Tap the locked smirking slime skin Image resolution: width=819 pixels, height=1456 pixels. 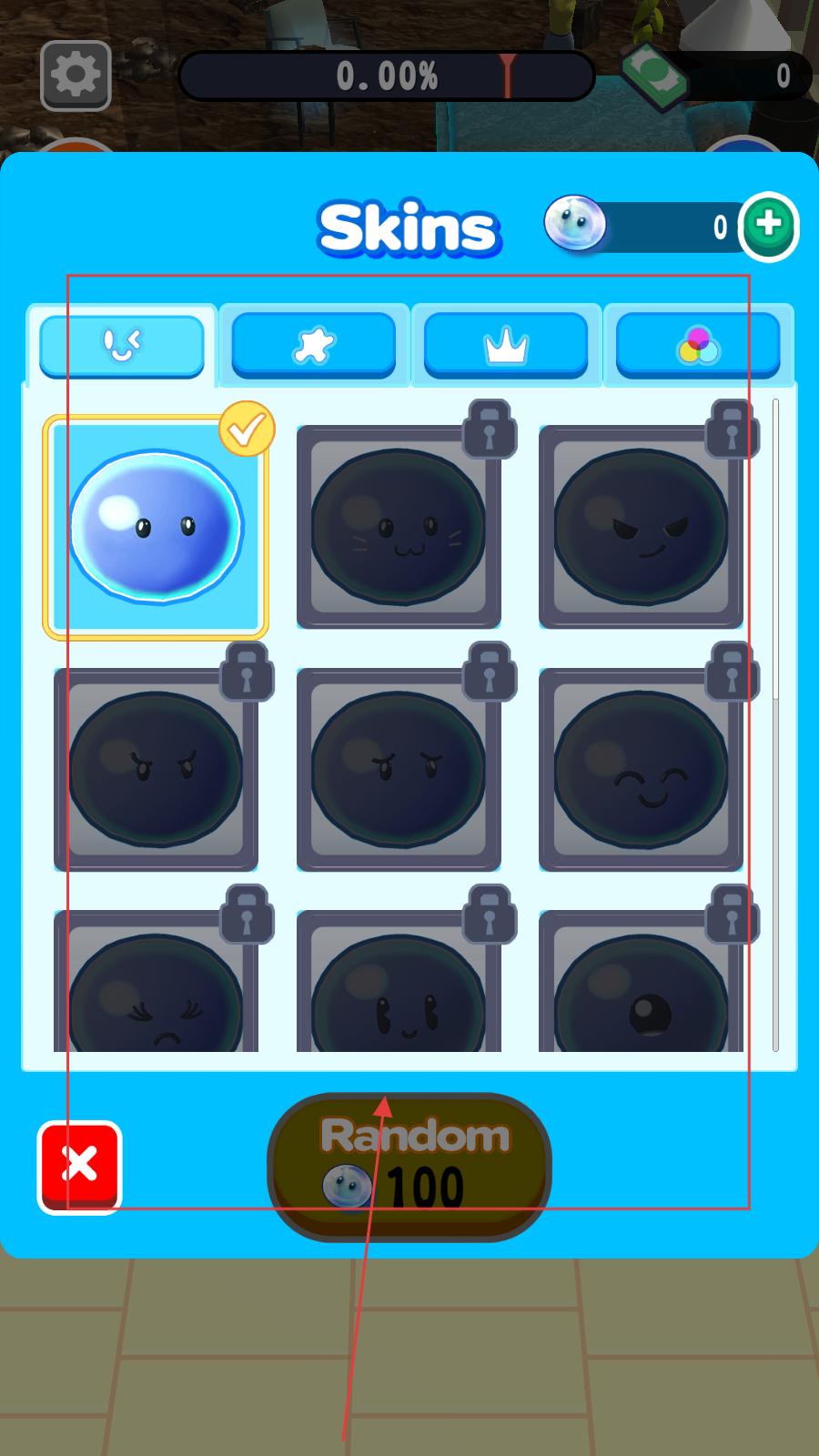pos(641,528)
